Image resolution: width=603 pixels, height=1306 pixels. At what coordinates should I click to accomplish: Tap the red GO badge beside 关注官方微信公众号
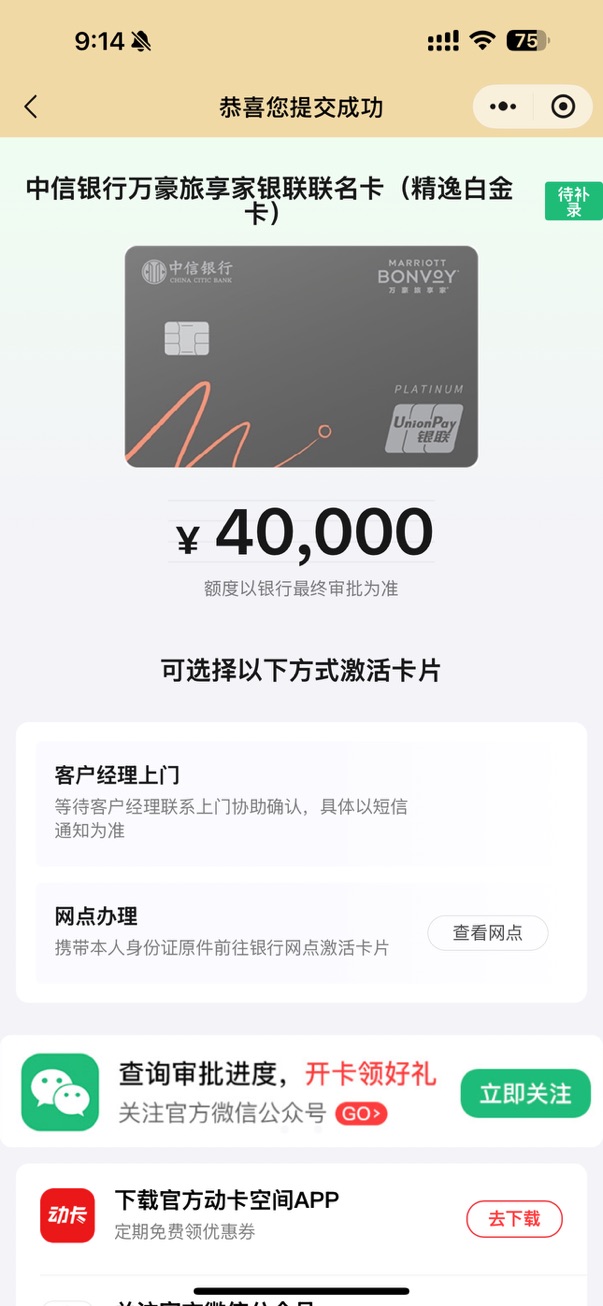coord(361,1113)
